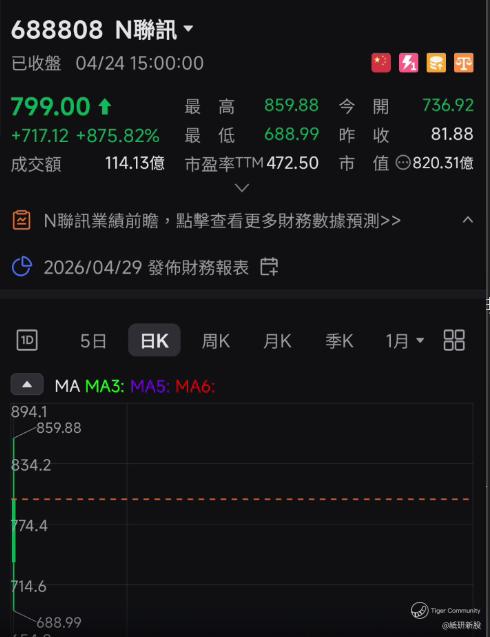Switch to the 周K chart

(216, 341)
